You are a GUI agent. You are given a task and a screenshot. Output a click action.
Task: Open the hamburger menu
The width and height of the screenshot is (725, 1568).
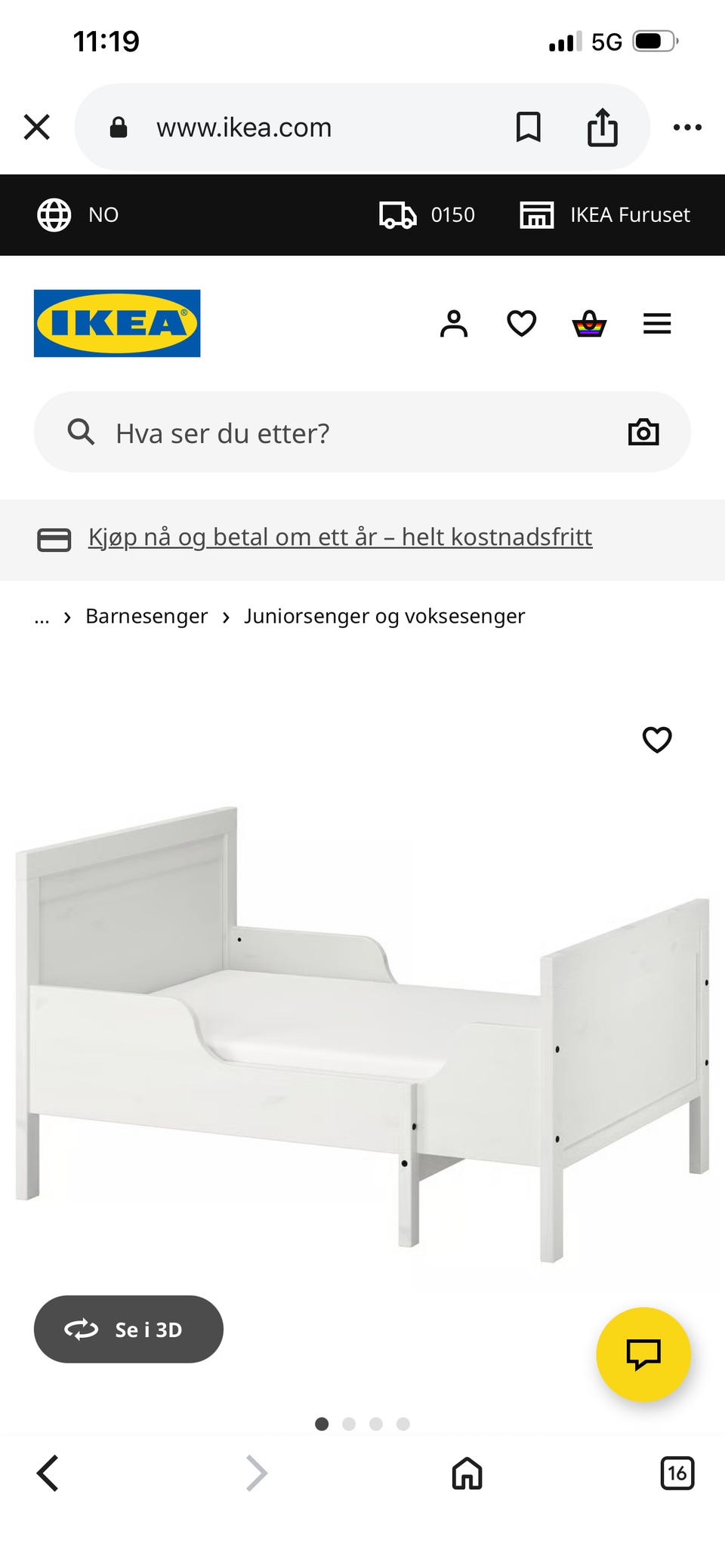656,323
